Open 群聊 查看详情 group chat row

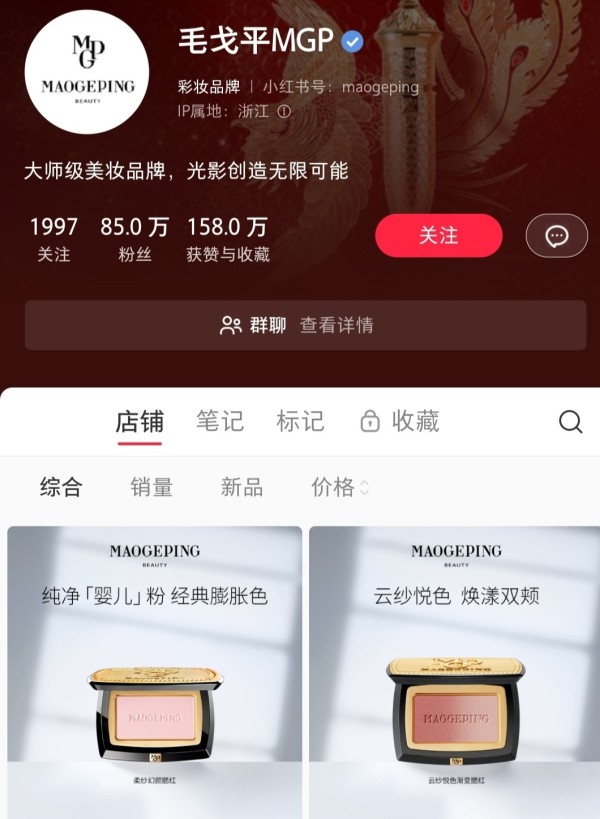[305, 325]
